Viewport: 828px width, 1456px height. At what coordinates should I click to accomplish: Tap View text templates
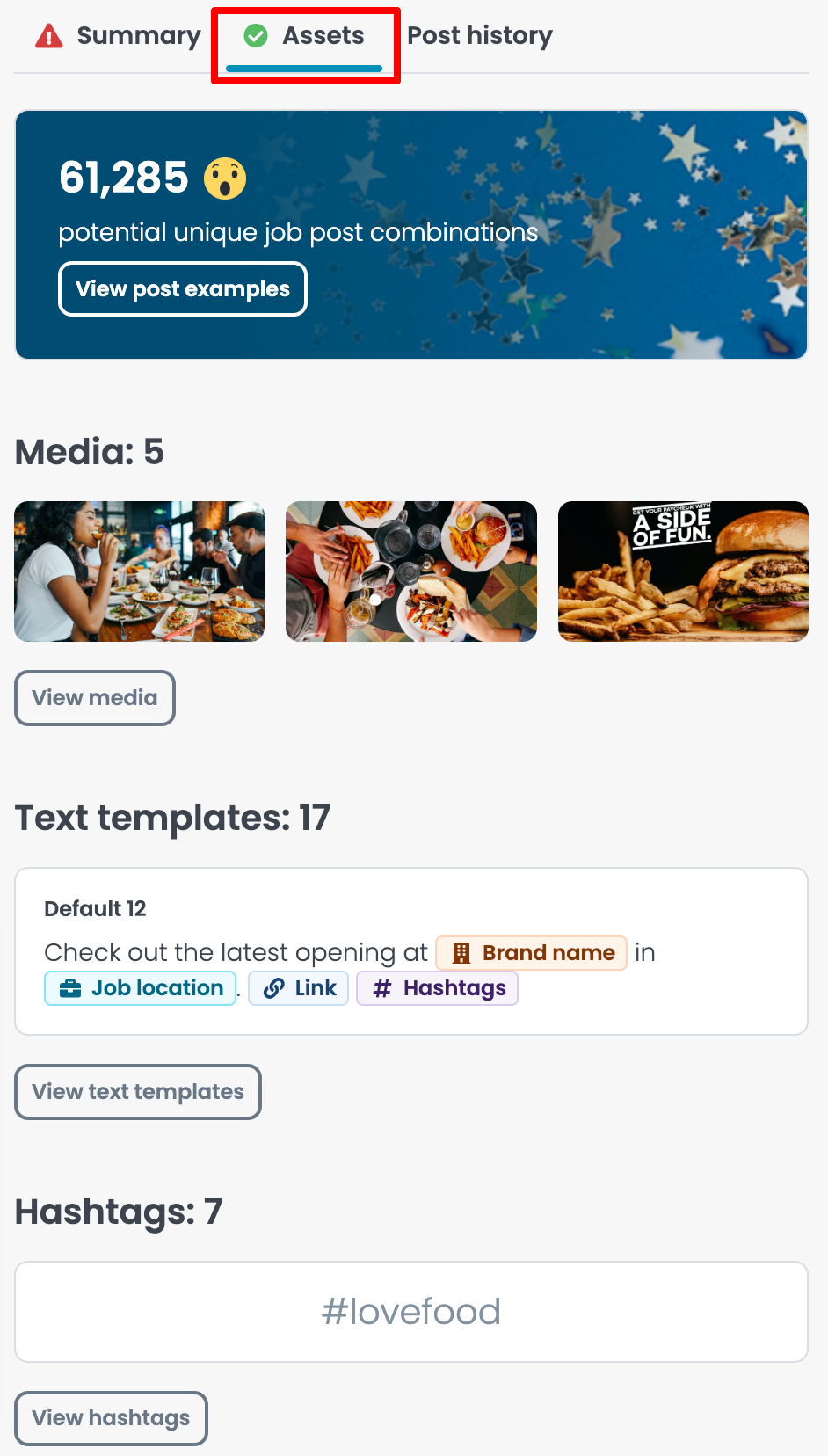click(x=138, y=1092)
